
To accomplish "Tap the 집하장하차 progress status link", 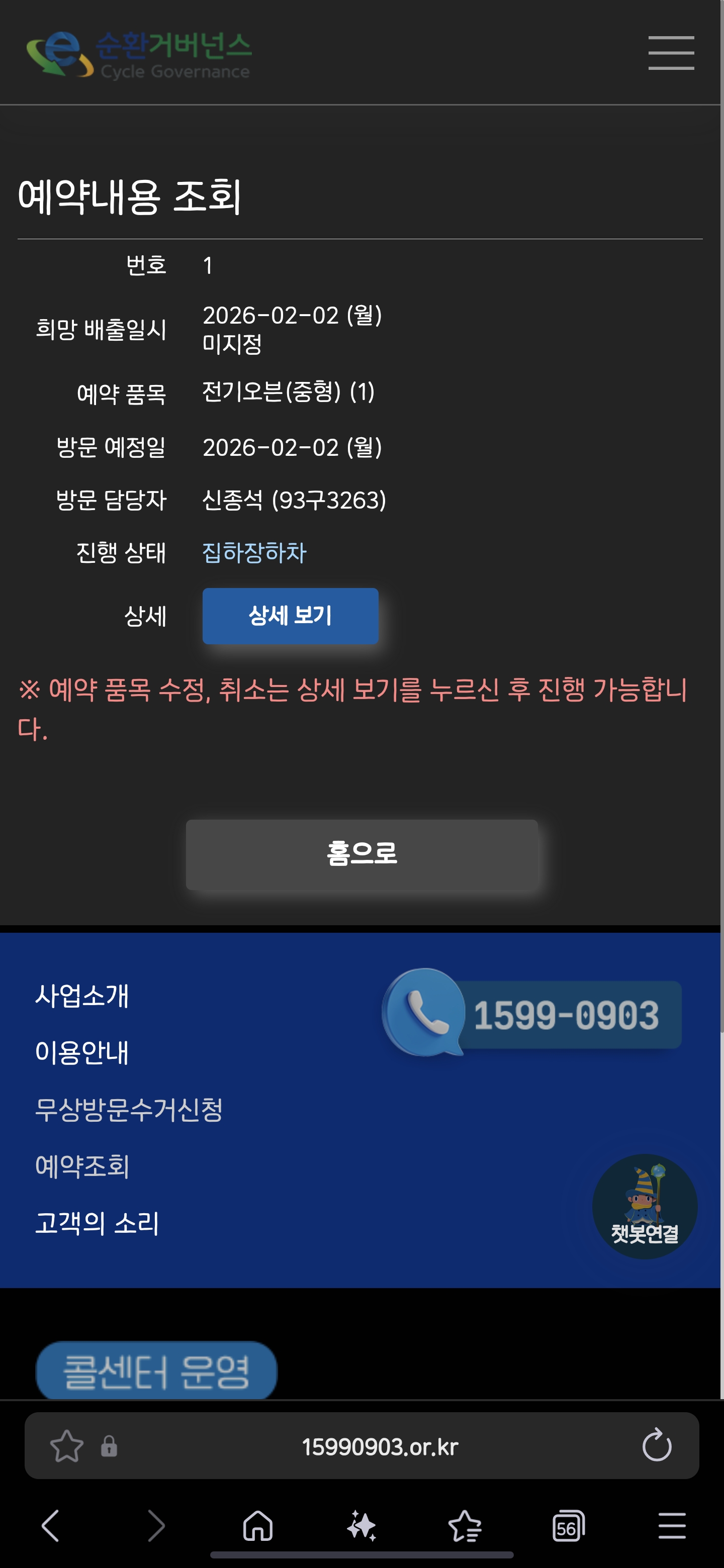I will pos(254,553).
